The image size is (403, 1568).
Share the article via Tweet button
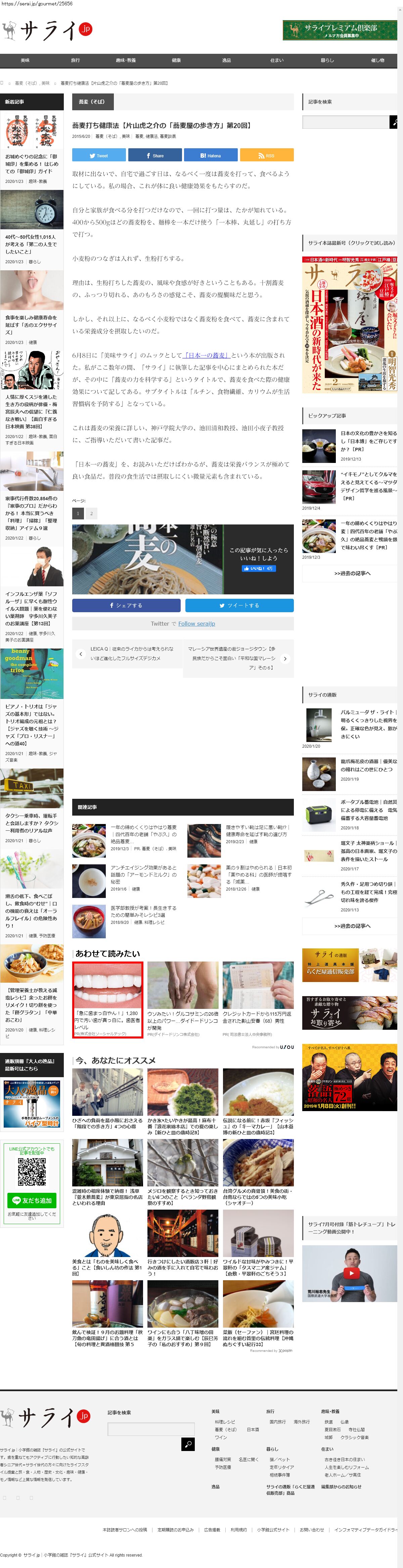[x=98, y=156]
